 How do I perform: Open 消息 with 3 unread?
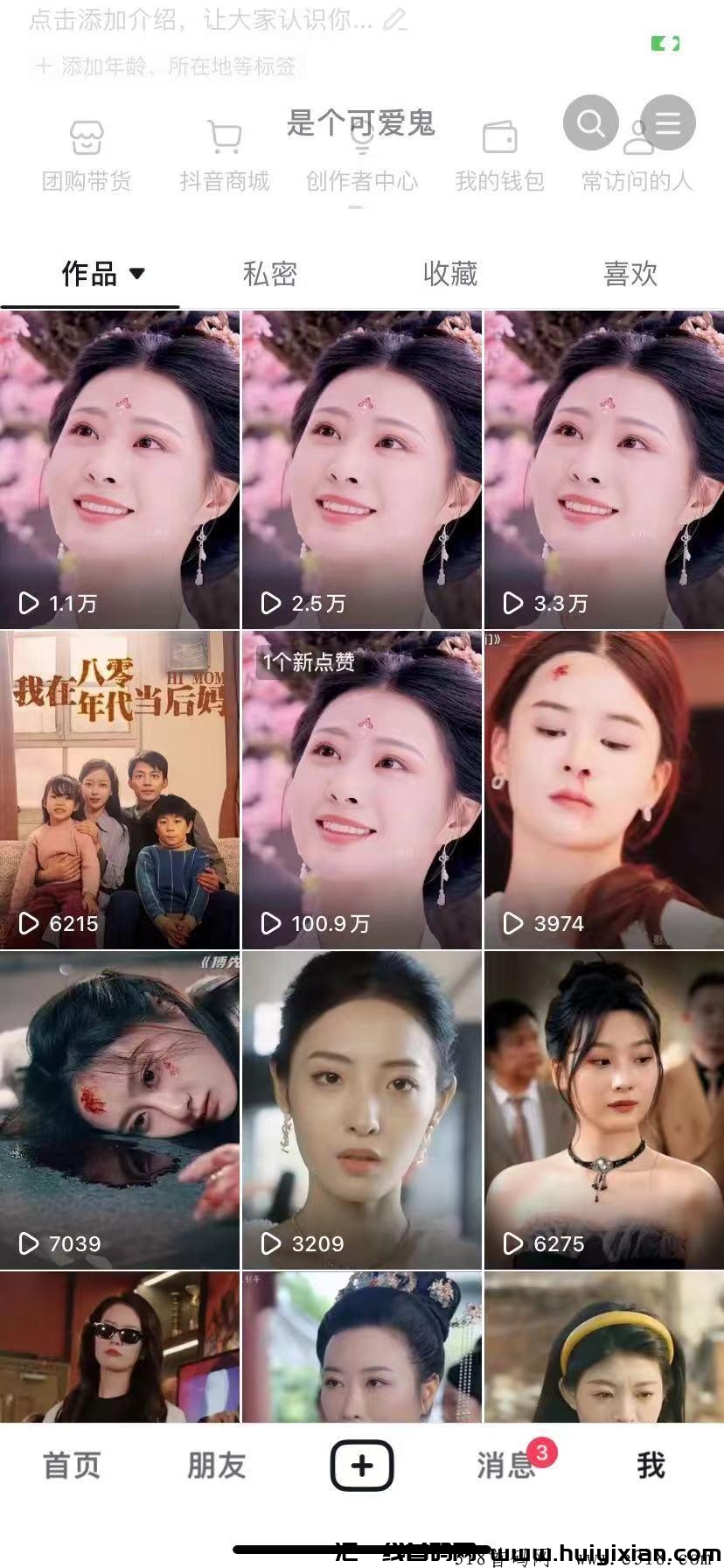click(507, 1465)
